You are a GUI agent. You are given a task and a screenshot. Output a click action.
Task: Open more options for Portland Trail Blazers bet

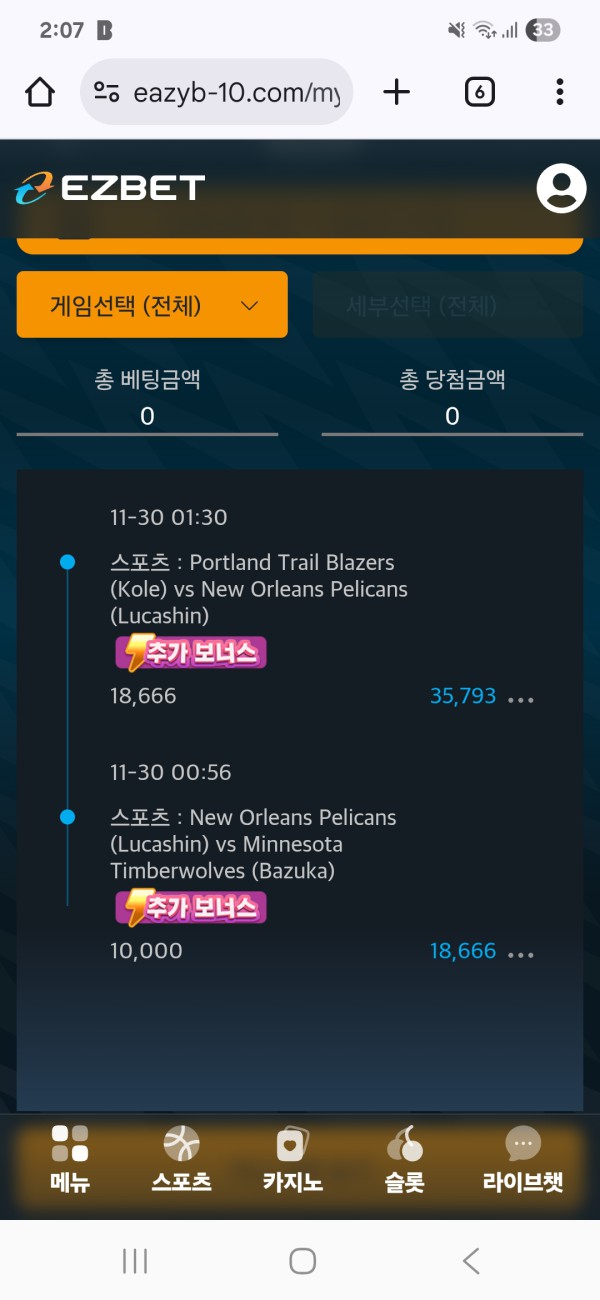coord(521,698)
